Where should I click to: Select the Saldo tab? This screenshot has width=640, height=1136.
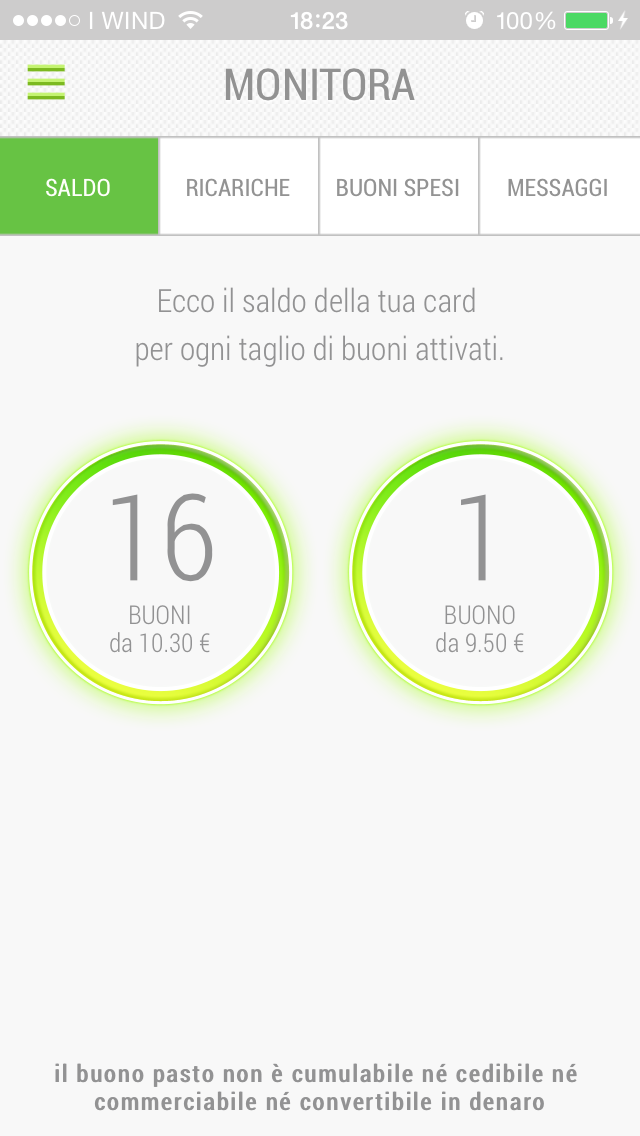[x=79, y=187]
